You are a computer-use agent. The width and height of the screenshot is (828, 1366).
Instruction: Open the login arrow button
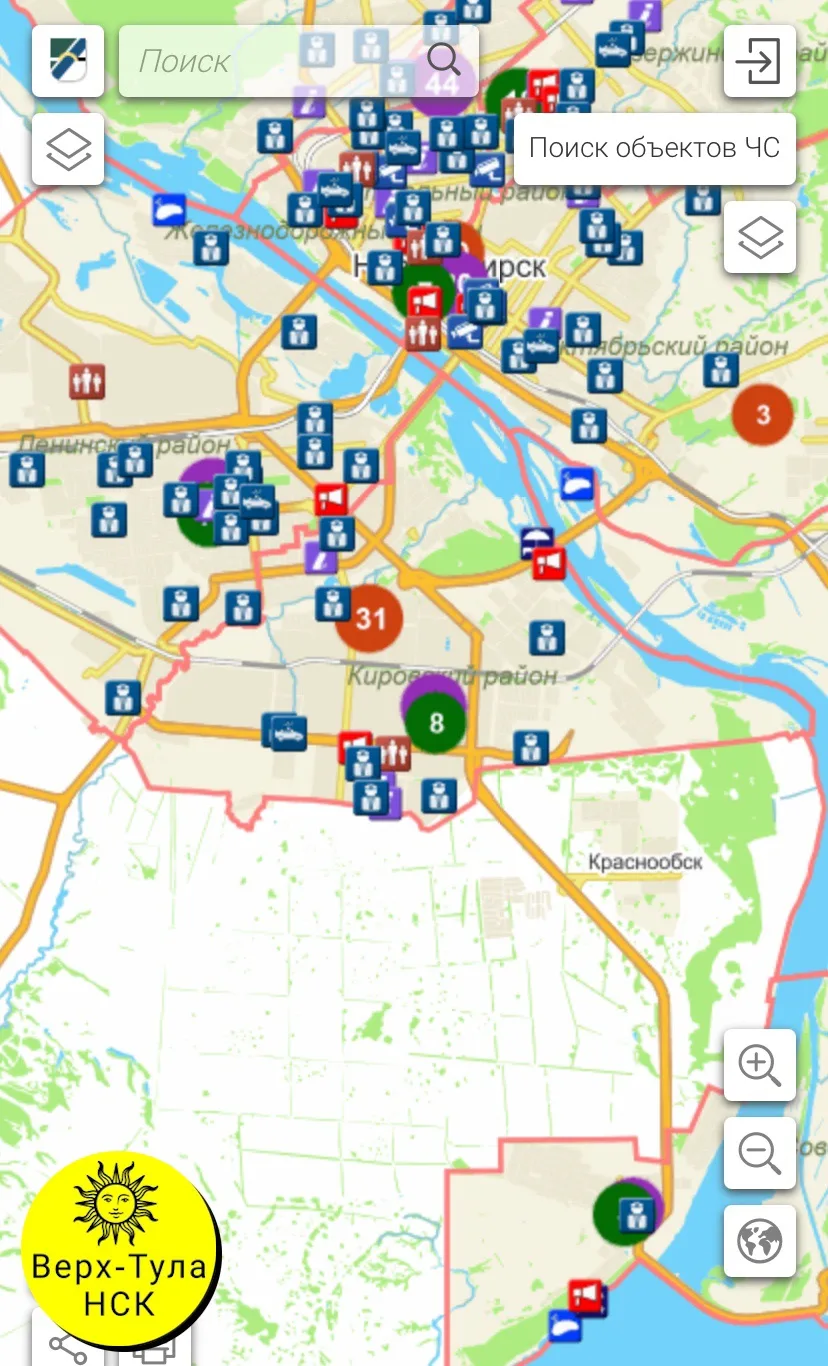point(760,61)
